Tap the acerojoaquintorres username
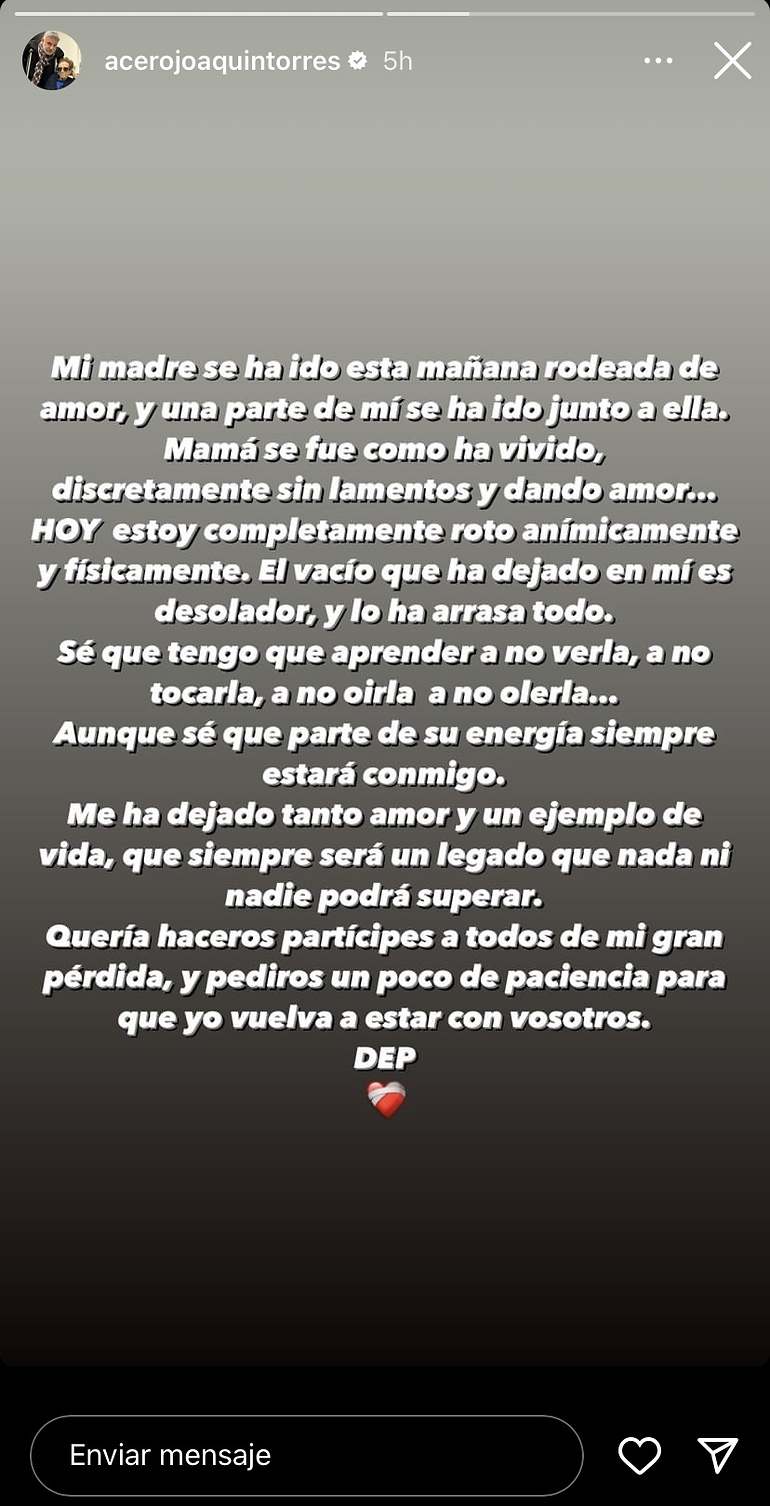Viewport: 770px width, 1506px height. click(222, 61)
